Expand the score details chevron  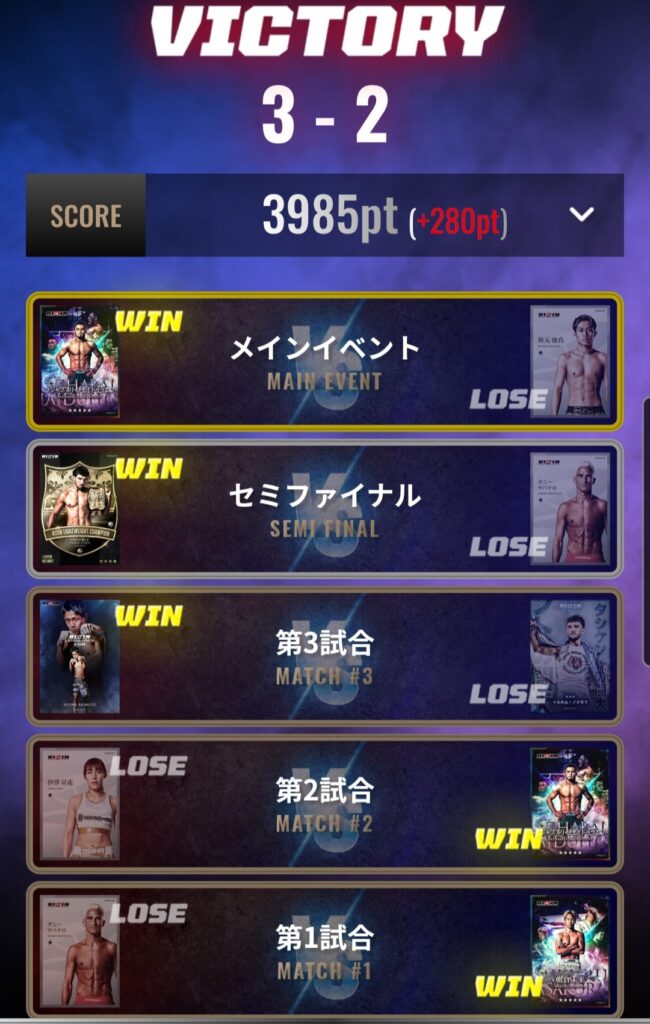pos(582,215)
